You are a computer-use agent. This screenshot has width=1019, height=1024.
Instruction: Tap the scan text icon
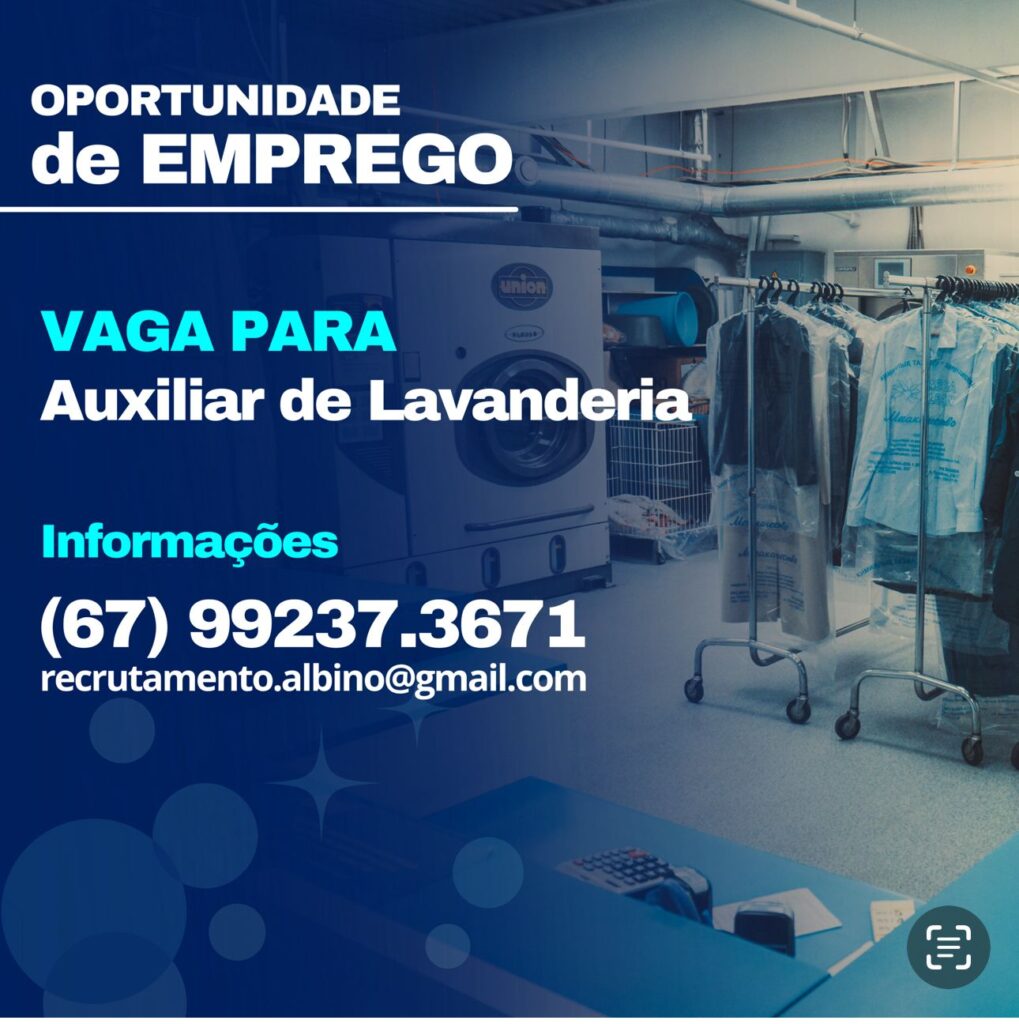pos(948,947)
